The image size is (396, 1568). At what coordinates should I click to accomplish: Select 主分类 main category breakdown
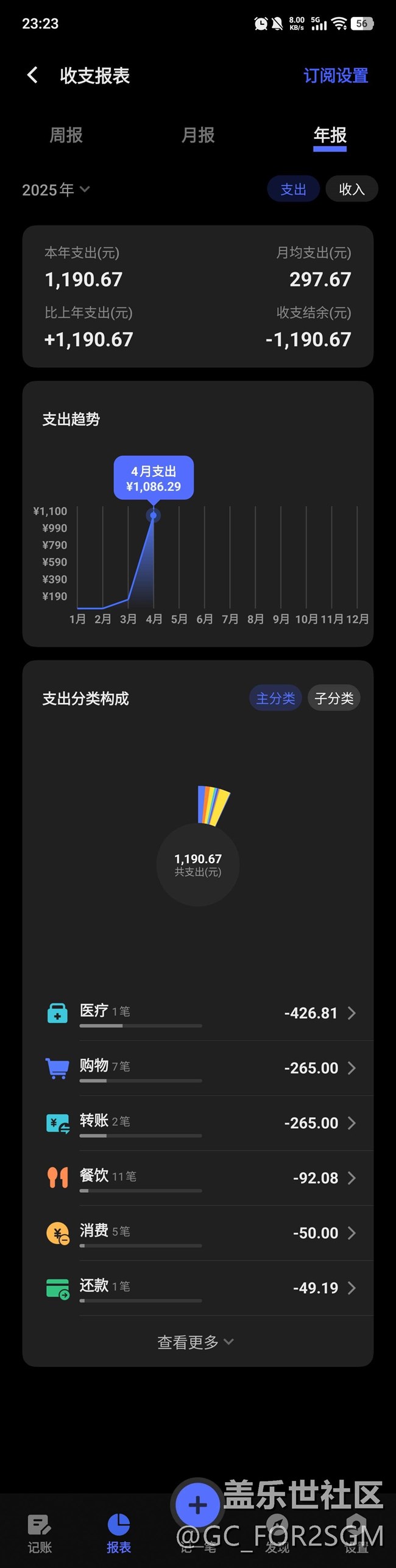point(275,698)
